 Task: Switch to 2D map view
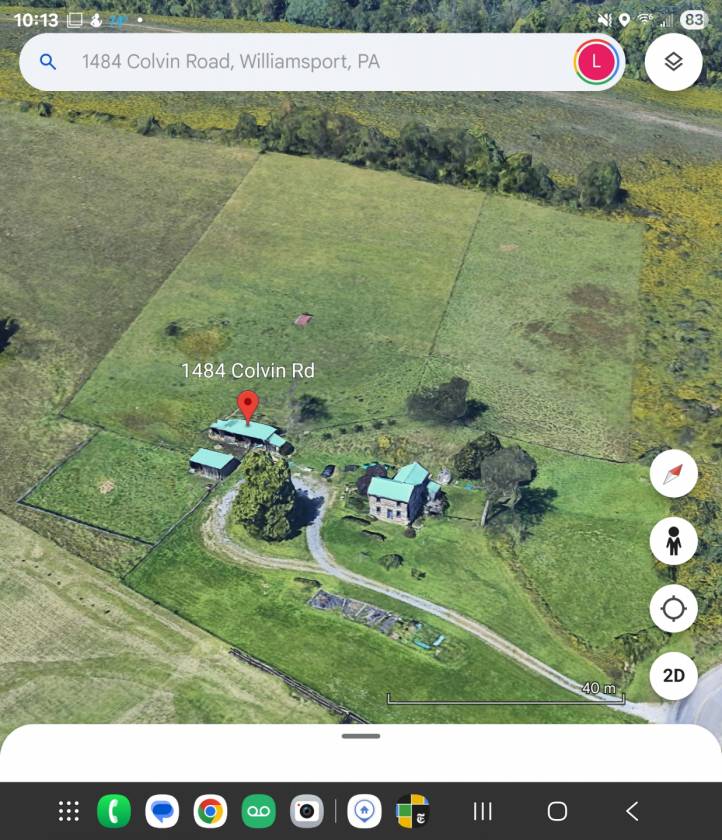(x=673, y=676)
